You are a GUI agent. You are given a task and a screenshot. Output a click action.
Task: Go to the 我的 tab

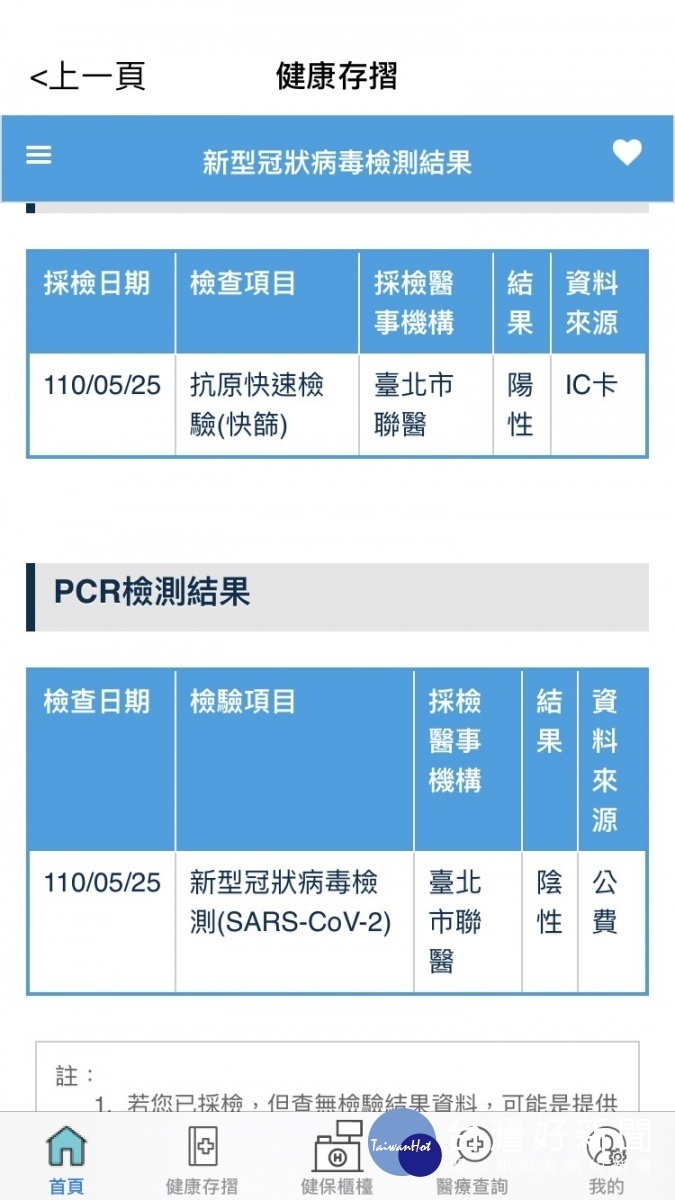(607, 1160)
